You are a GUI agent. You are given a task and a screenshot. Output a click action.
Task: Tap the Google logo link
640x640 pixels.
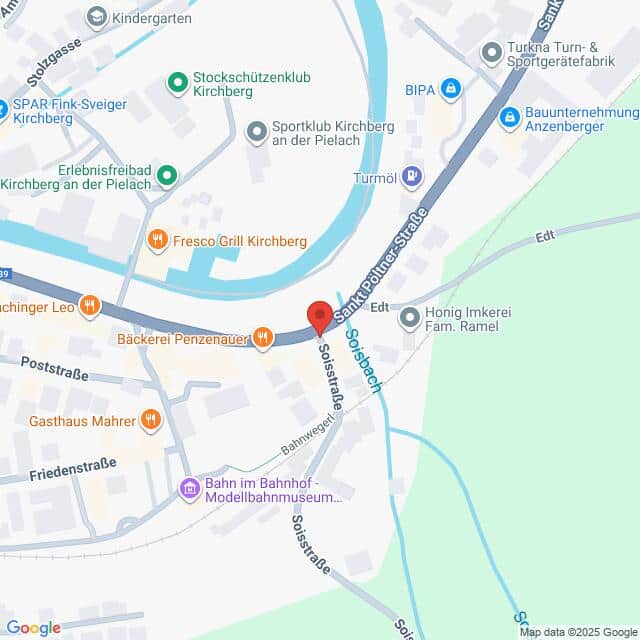(x=33, y=628)
